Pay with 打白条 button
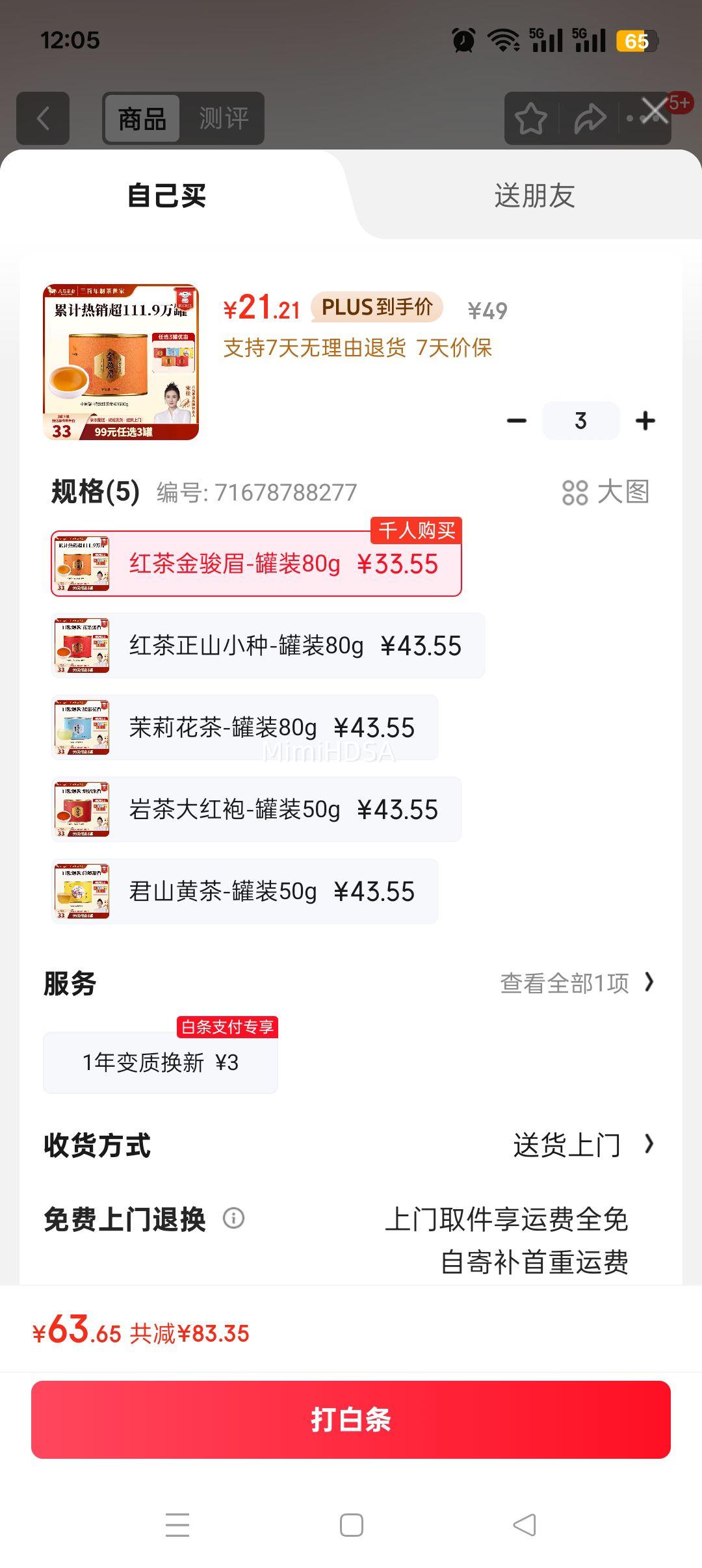 pos(351,1420)
